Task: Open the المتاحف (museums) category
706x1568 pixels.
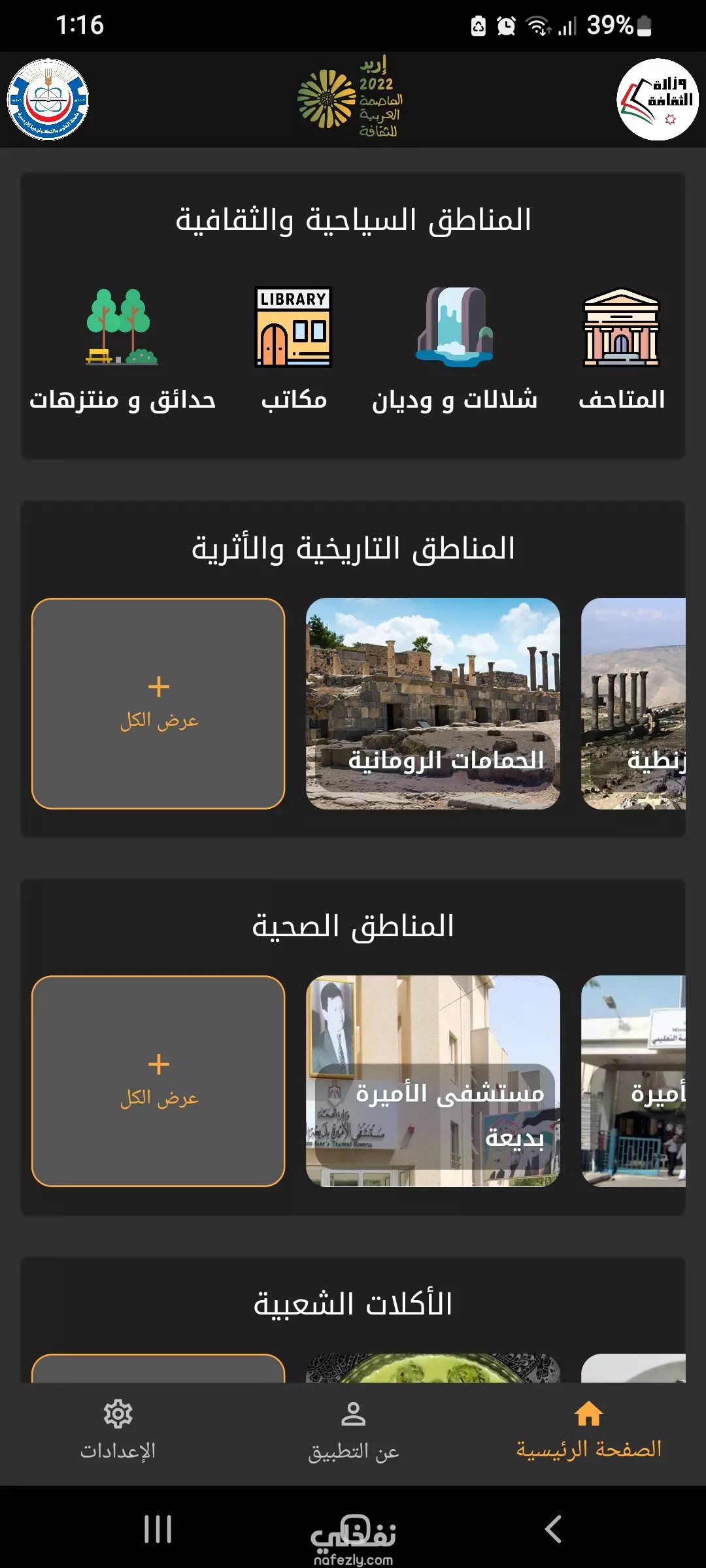Action: [x=622, y=350]
